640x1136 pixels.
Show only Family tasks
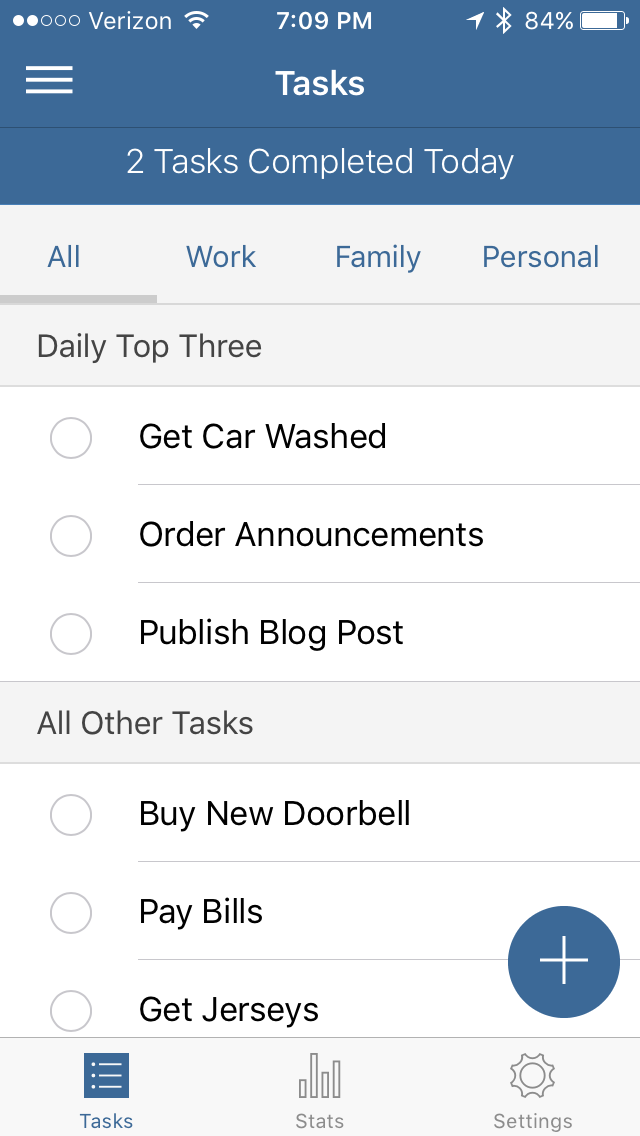[377, 257]
